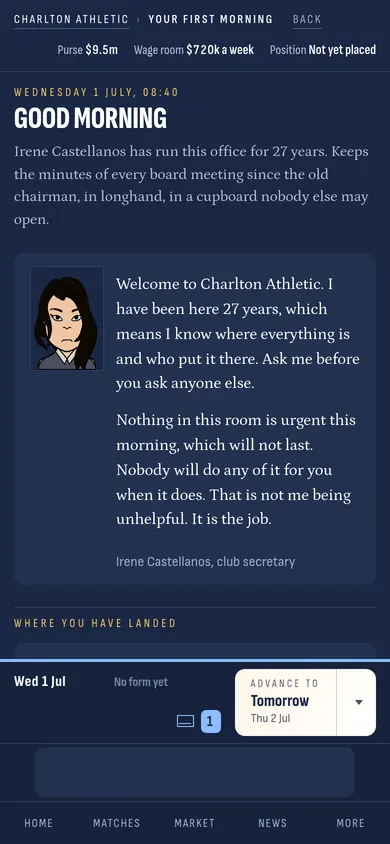
Task: Open the More tab
Action: click(350, 822)
